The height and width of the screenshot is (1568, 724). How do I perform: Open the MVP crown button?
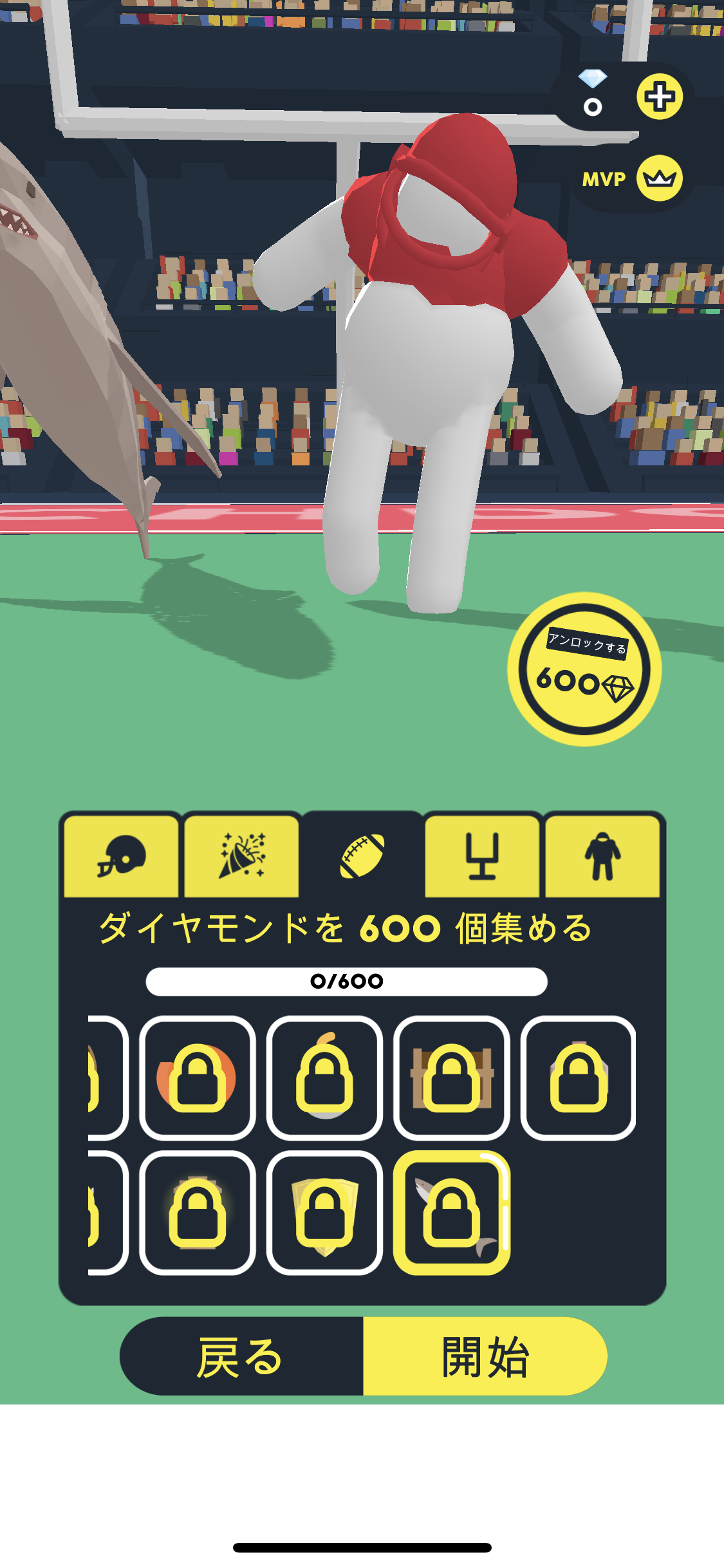tap(659, 178)
